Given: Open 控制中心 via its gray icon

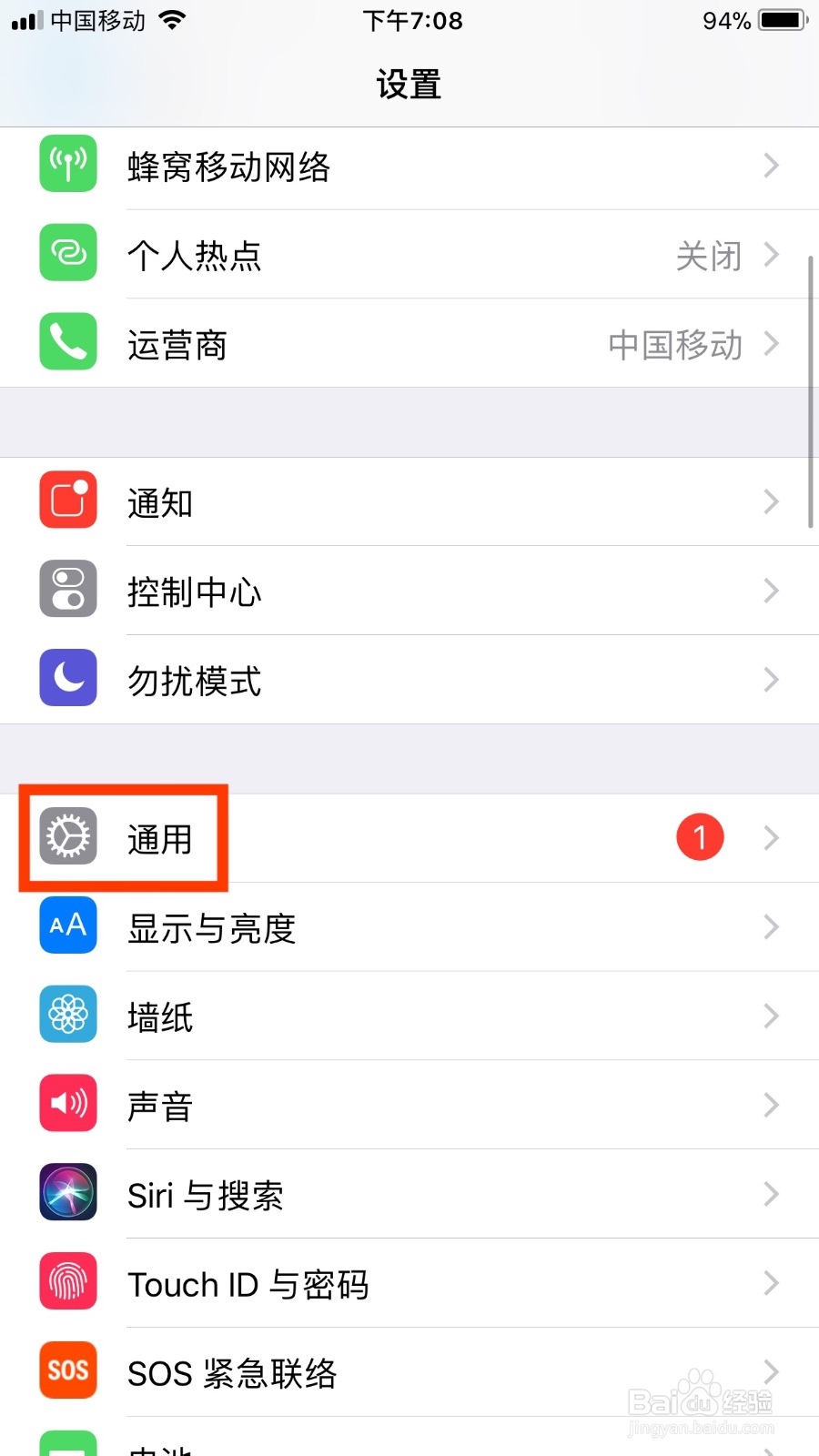Looking at the screenshot, I should point(67,589).
